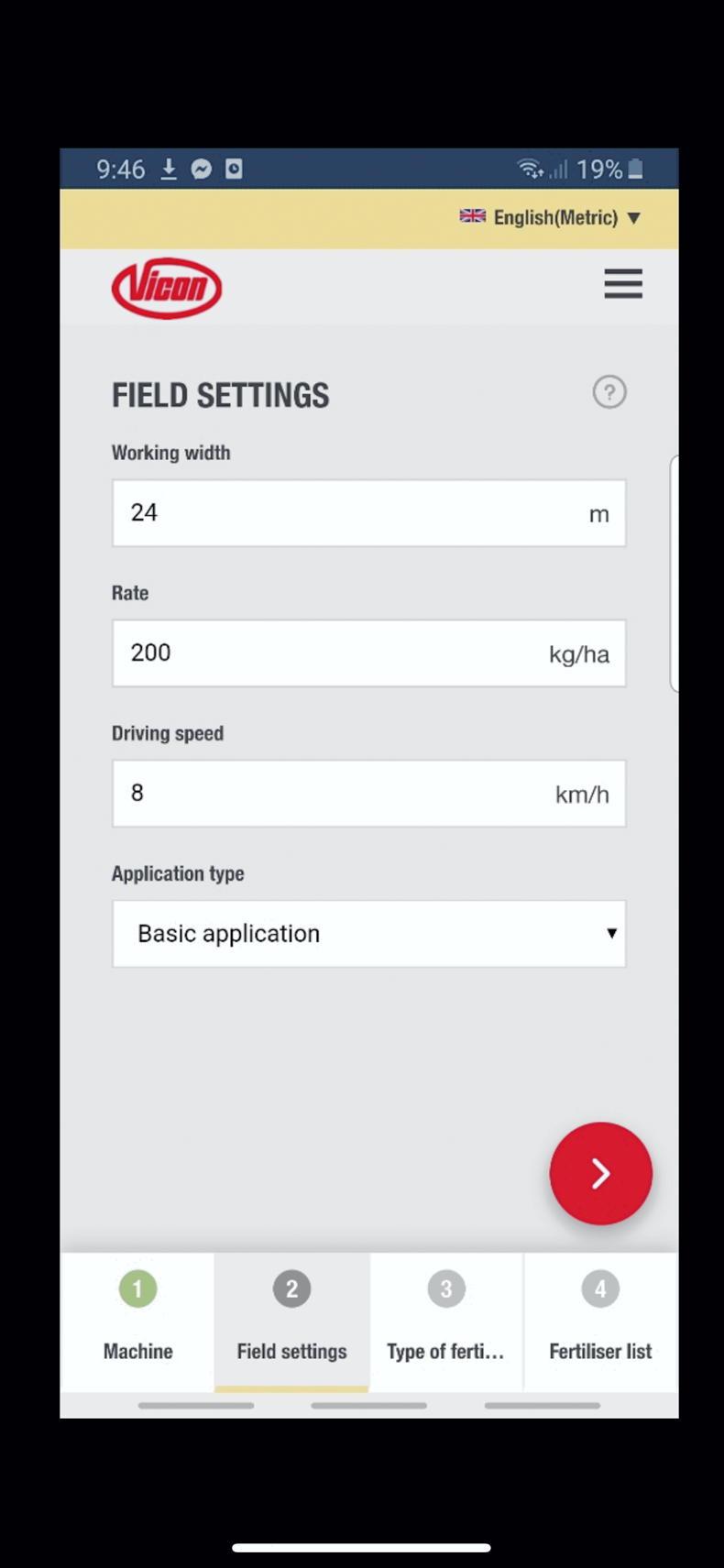This screenshot has height=1568, width=724.
Task: Open the Field Settings help icon
Action: 609,392
